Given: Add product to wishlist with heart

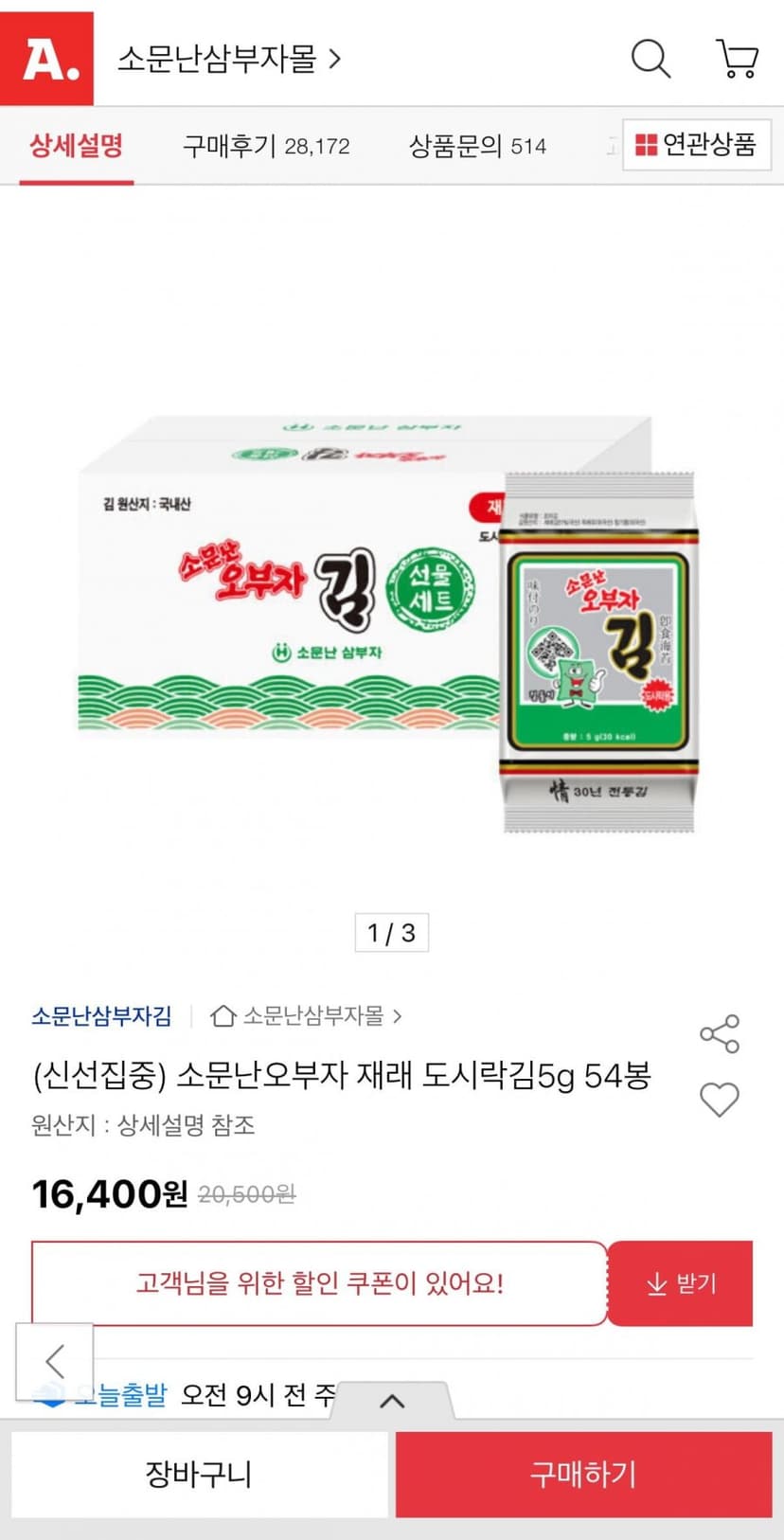Looking at the screenshot, I should tap(720, 1100).
